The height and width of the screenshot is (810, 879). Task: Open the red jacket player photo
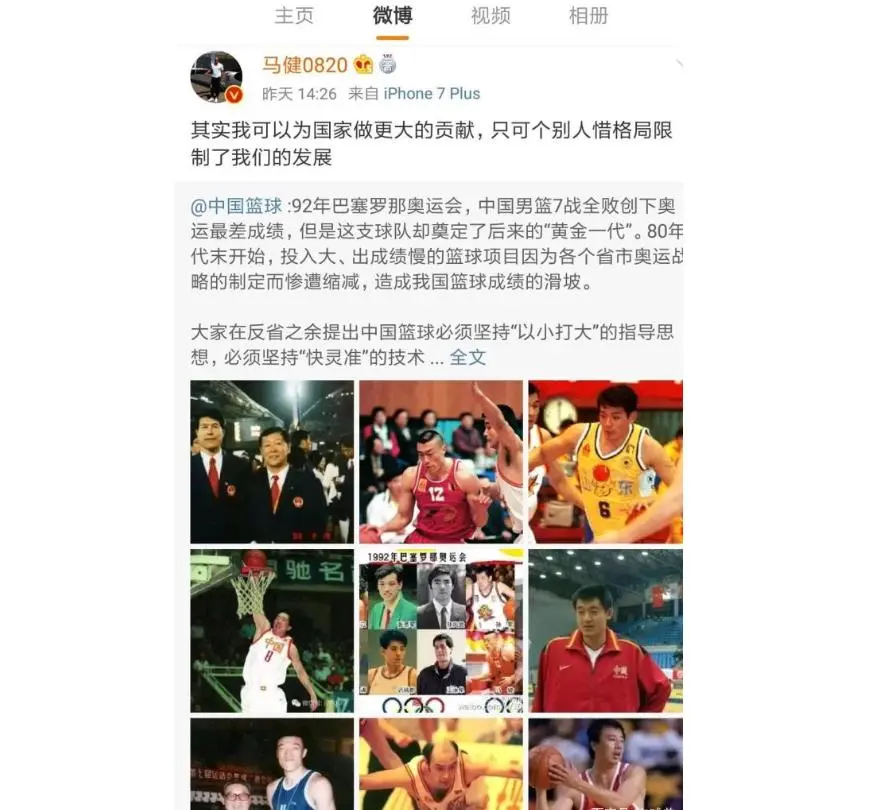pyautogui.click(x=605, y=630)
